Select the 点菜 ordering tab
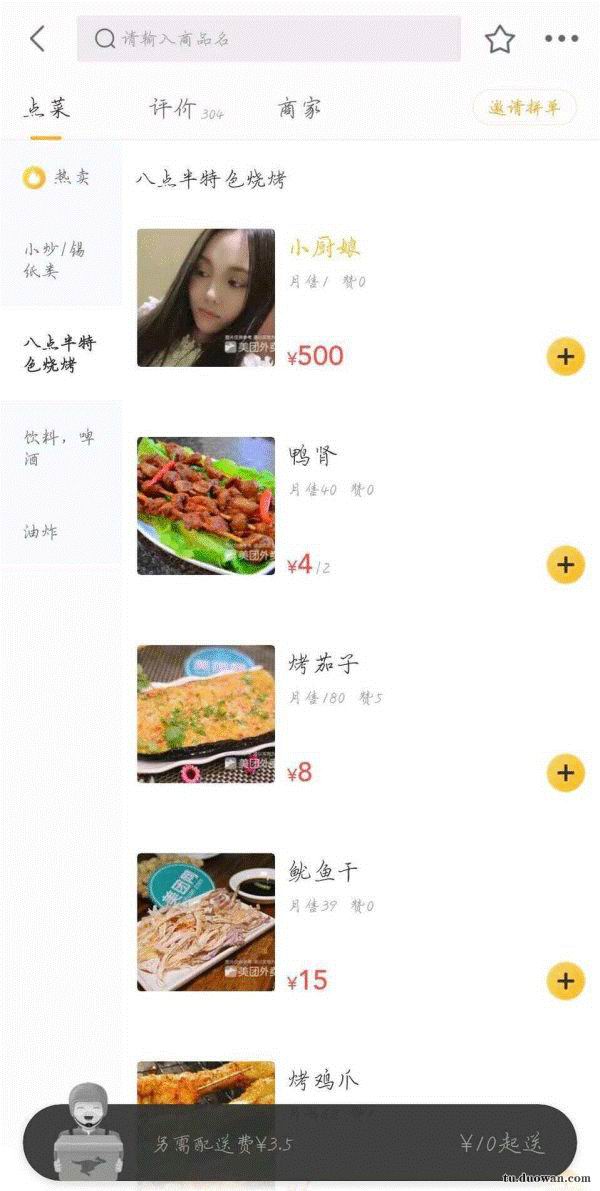This screenshot has width=600, height=1191. point(46,109)
